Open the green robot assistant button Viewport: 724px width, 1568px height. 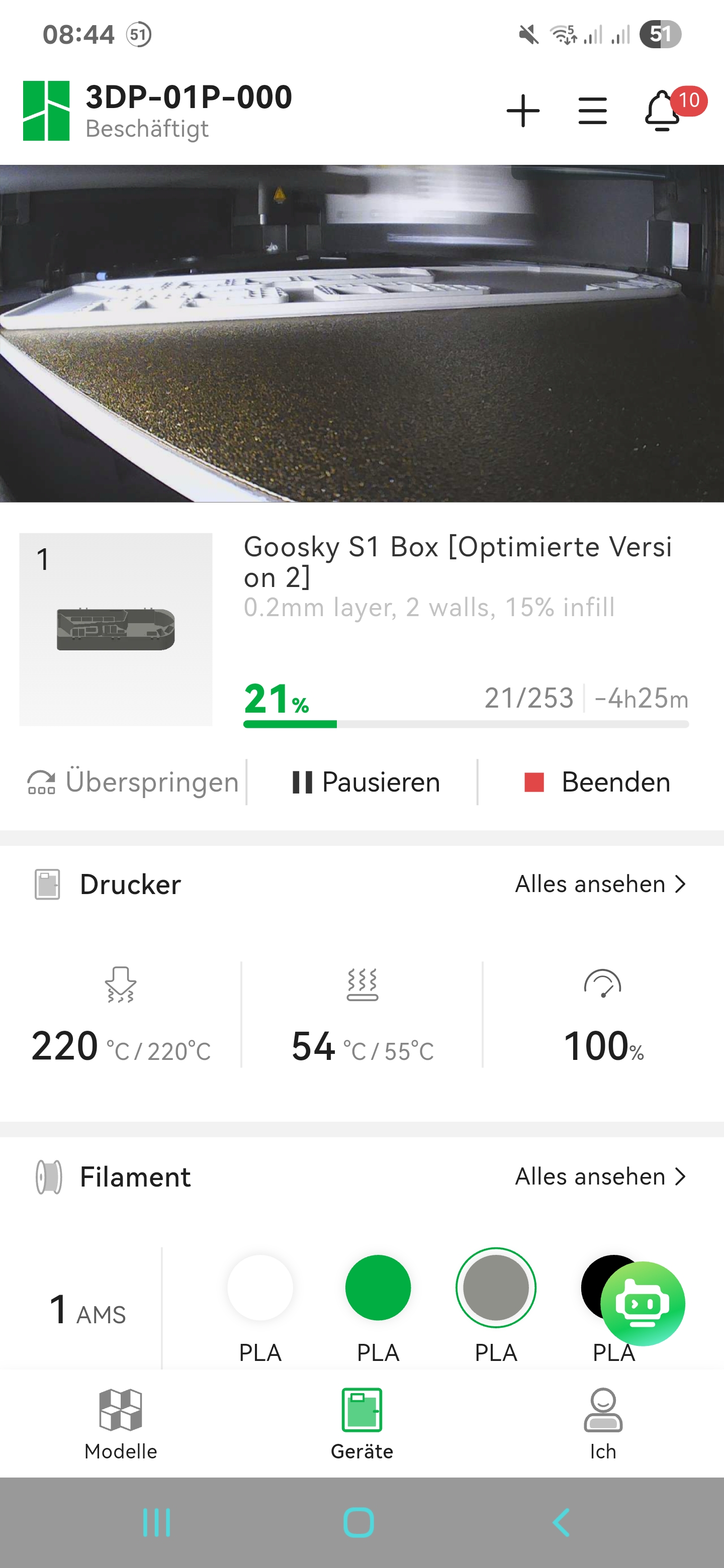tap(643, 1304)
